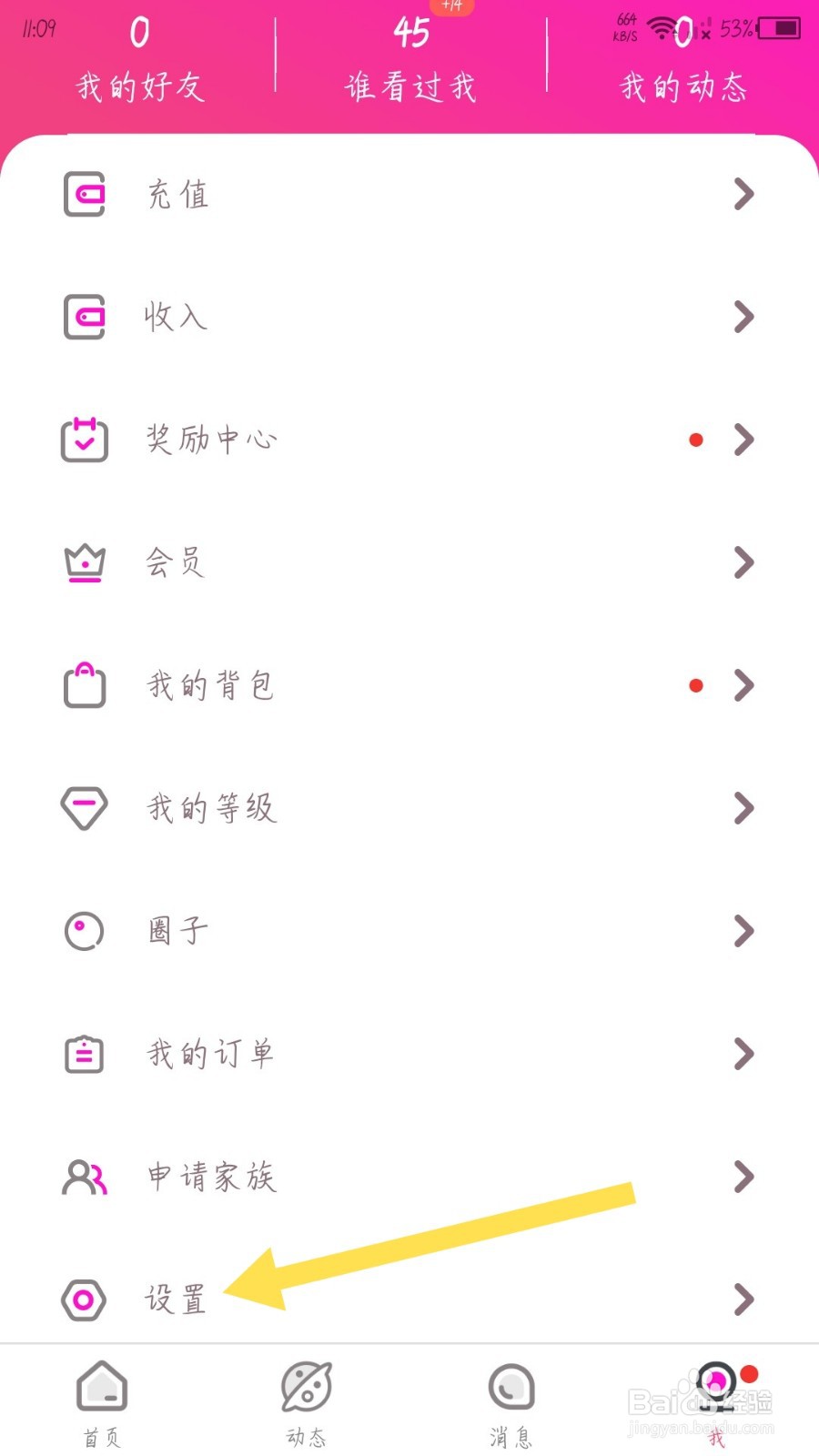Image resolution: width=819 pixels, height=1456 pixels.
Task: Open 我的订单 orders
Action: pos(409,1054)
